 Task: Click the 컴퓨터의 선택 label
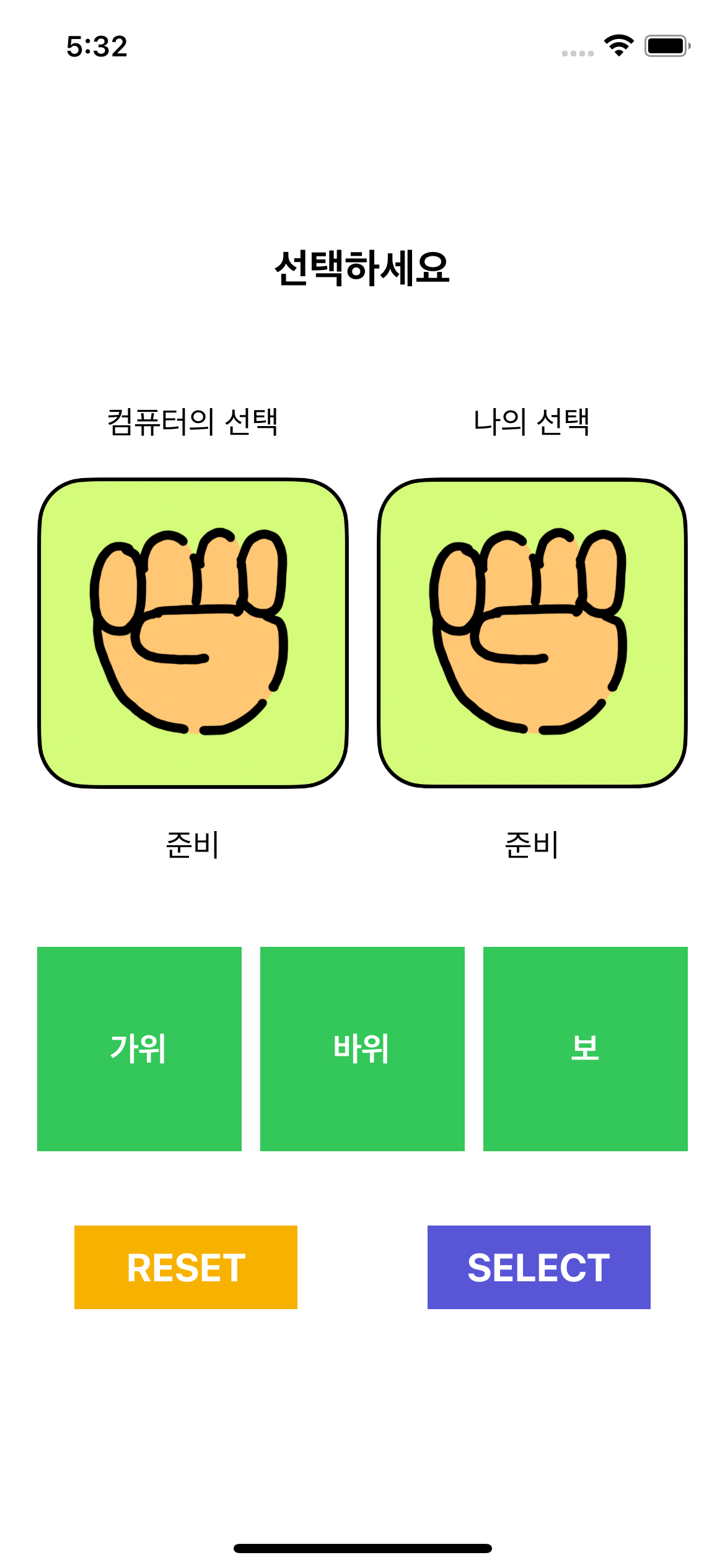click(x=193, y=420)
